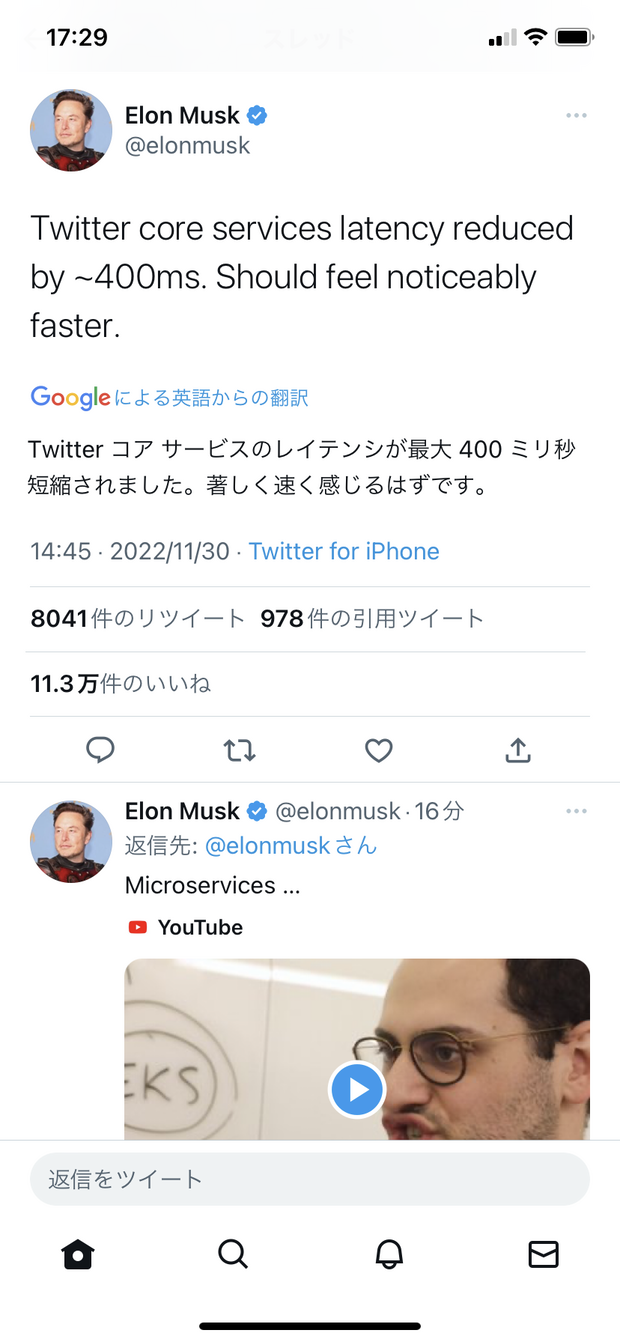Retweet the latency tweet

pos(239,750)
